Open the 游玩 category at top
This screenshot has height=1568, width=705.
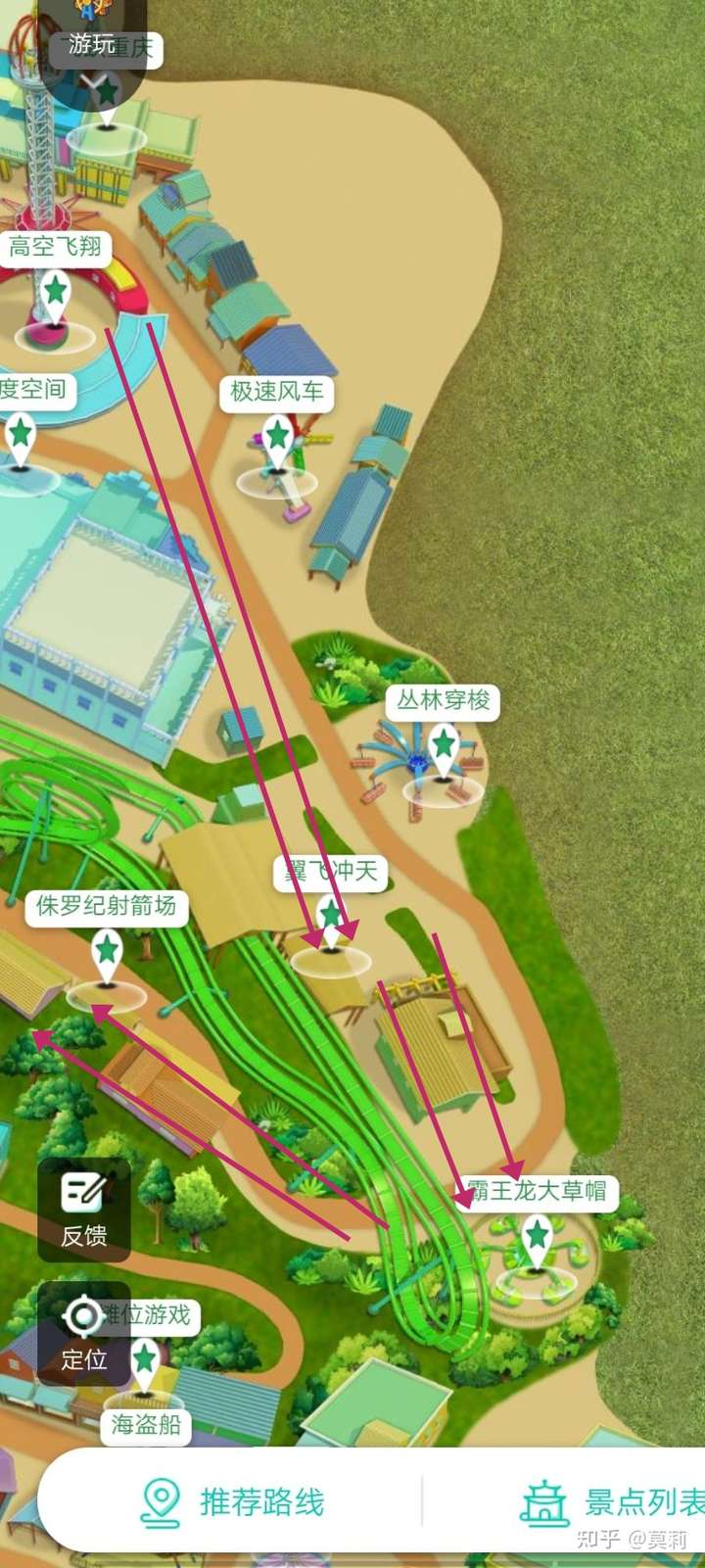click(93, 44)
